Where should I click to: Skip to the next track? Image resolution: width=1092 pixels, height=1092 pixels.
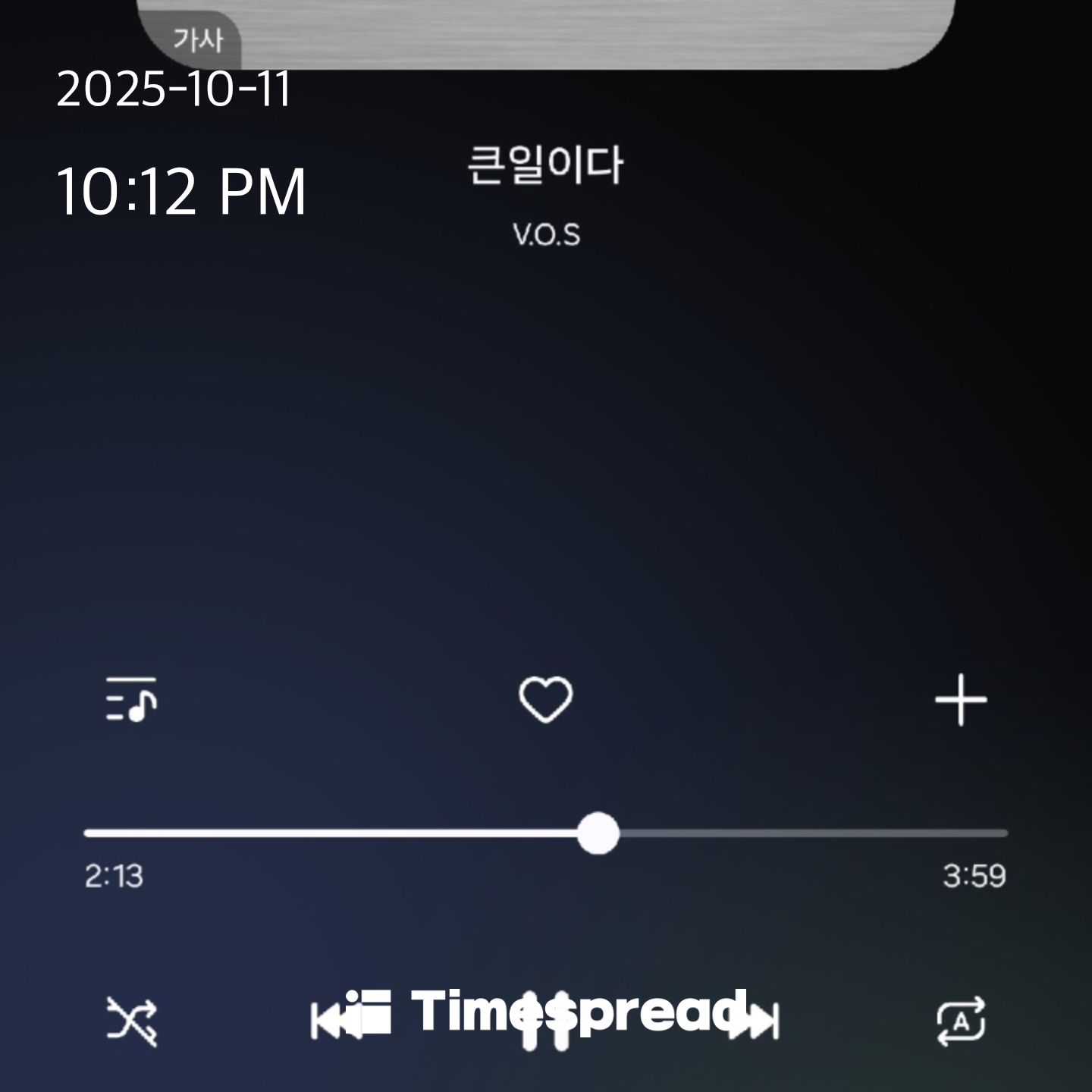point(758,1020)
